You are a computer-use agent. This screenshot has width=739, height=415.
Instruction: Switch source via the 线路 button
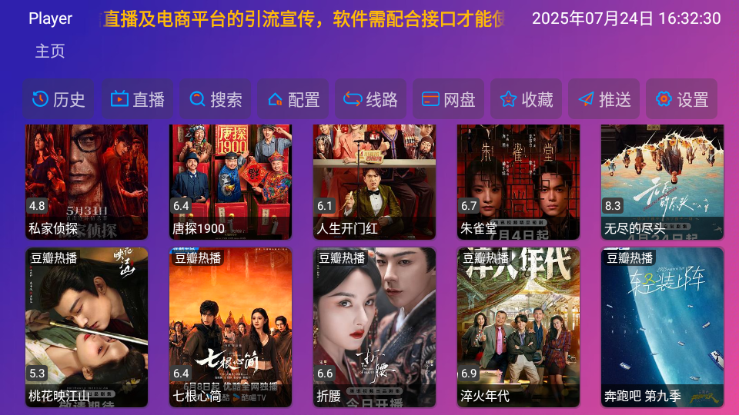click(371, 99)
